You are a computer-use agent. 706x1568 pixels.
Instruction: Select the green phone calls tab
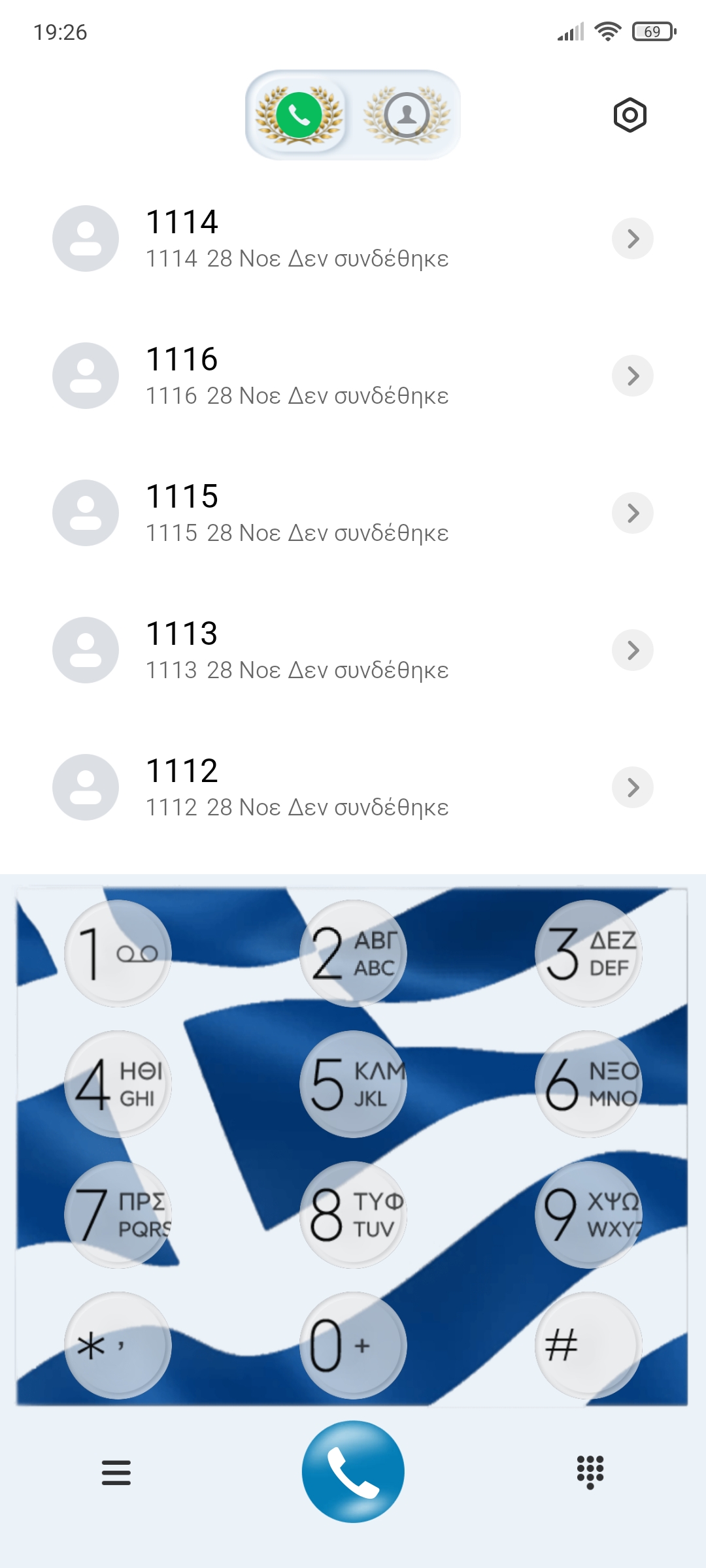(299, 116)
